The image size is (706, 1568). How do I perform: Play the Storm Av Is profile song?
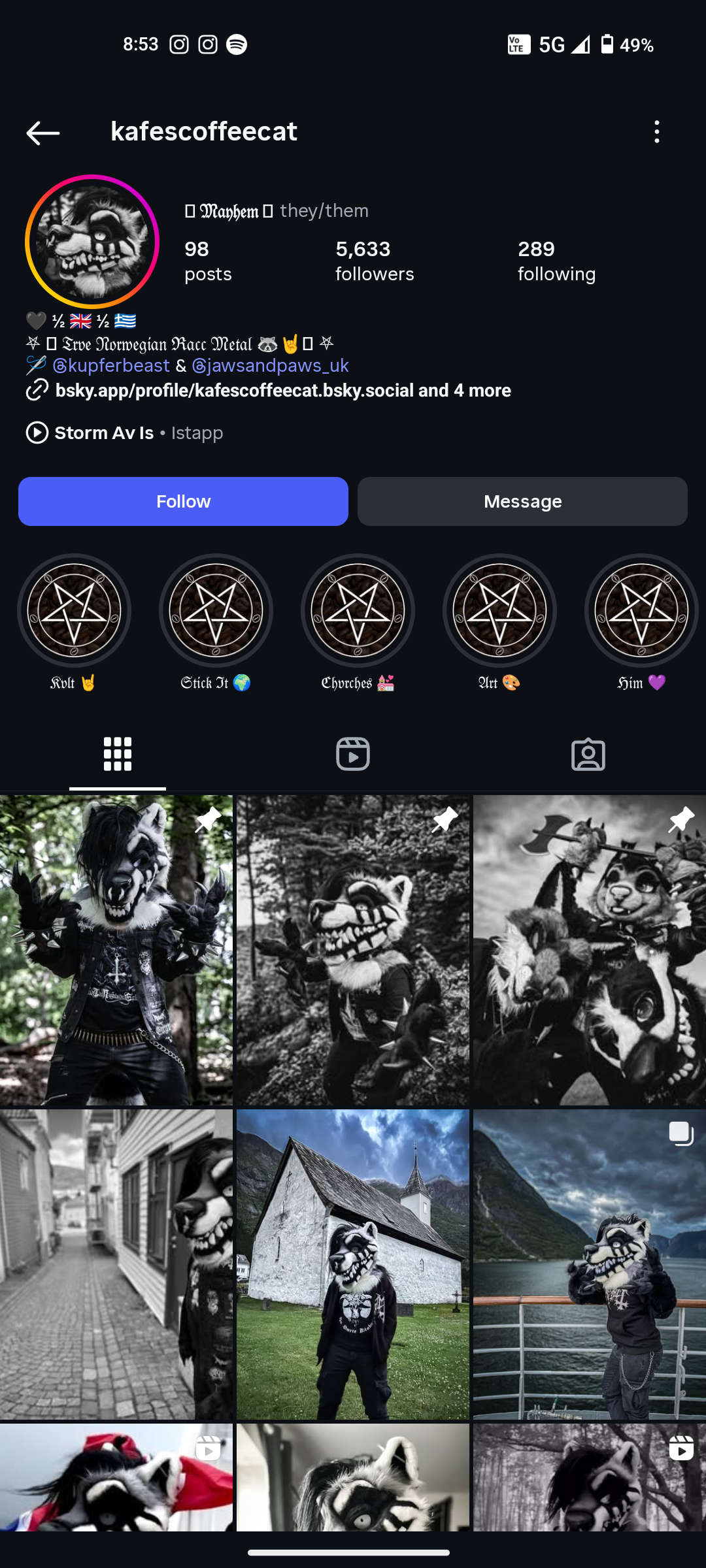tap(124, 433)
